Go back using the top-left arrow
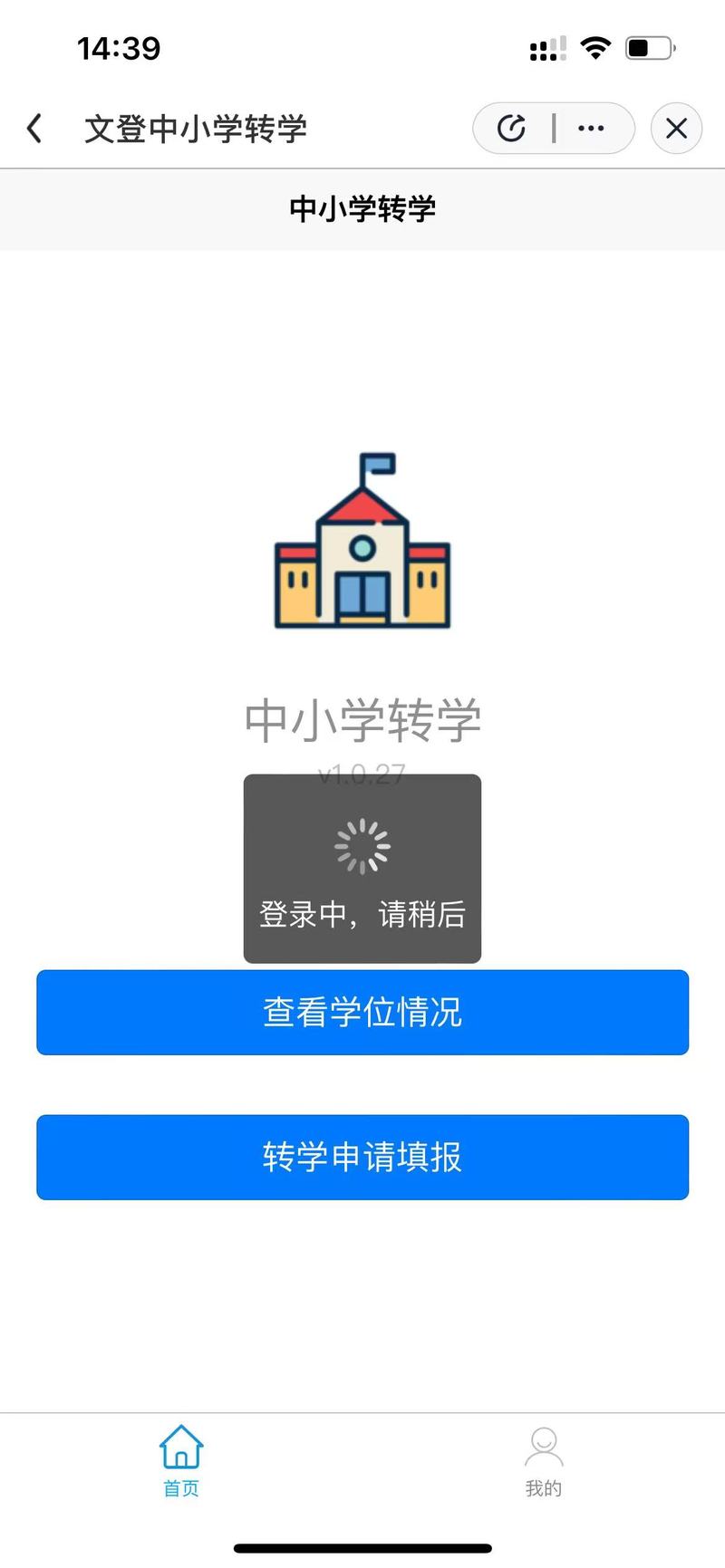This screenshot has height=1568, width=725. (34, 129)
